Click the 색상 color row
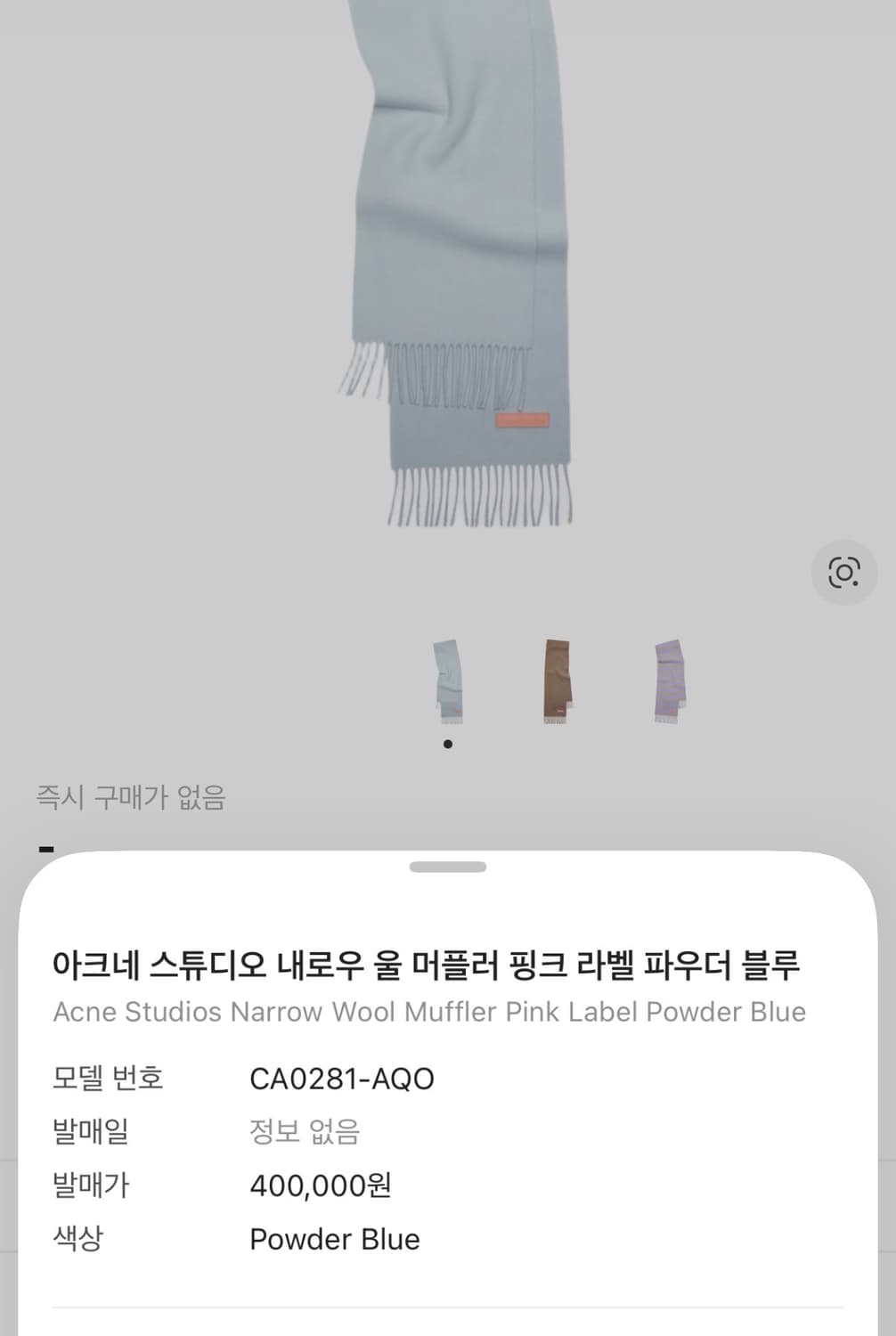The height and width of the screenshot is (1336, 896). pos(78,1238)
